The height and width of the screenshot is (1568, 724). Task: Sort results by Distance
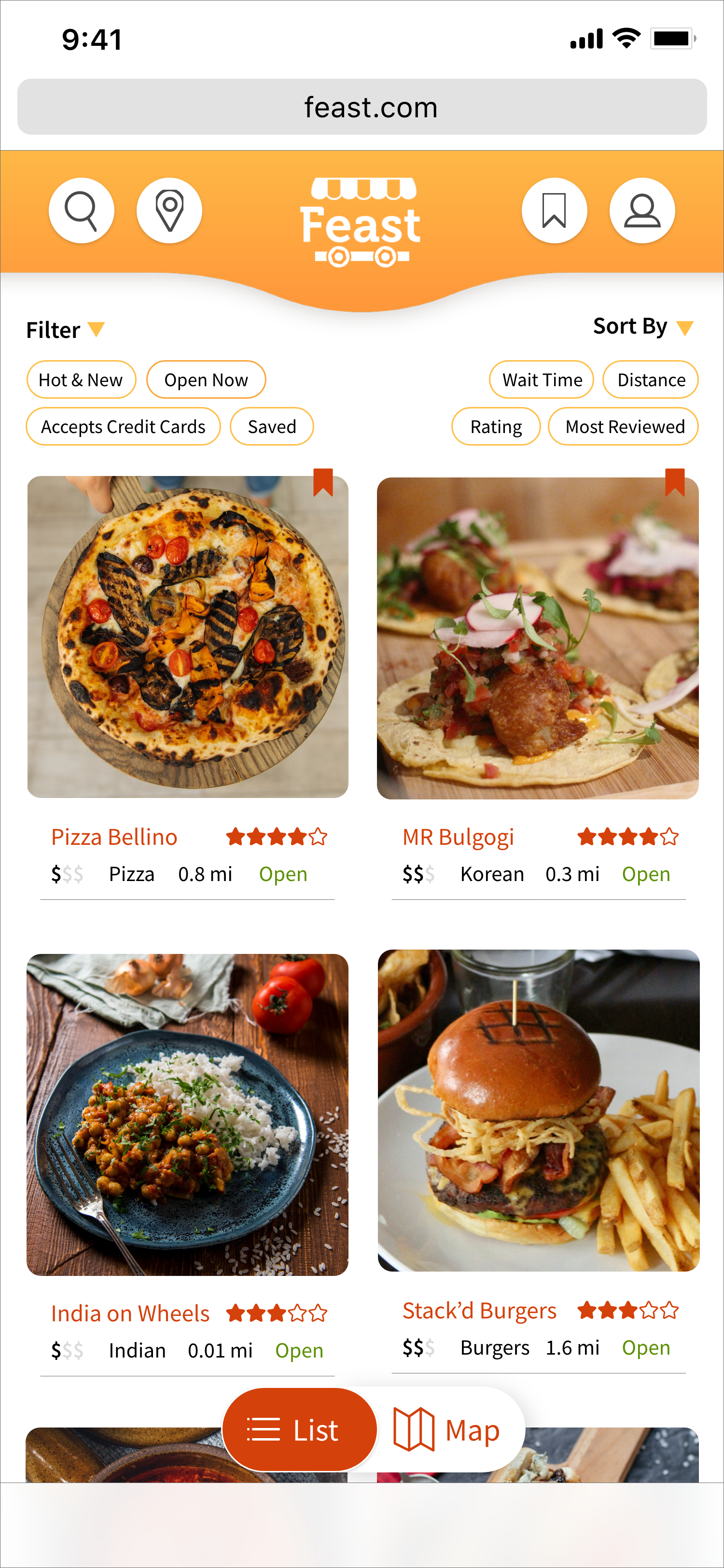tap(650, 380)
